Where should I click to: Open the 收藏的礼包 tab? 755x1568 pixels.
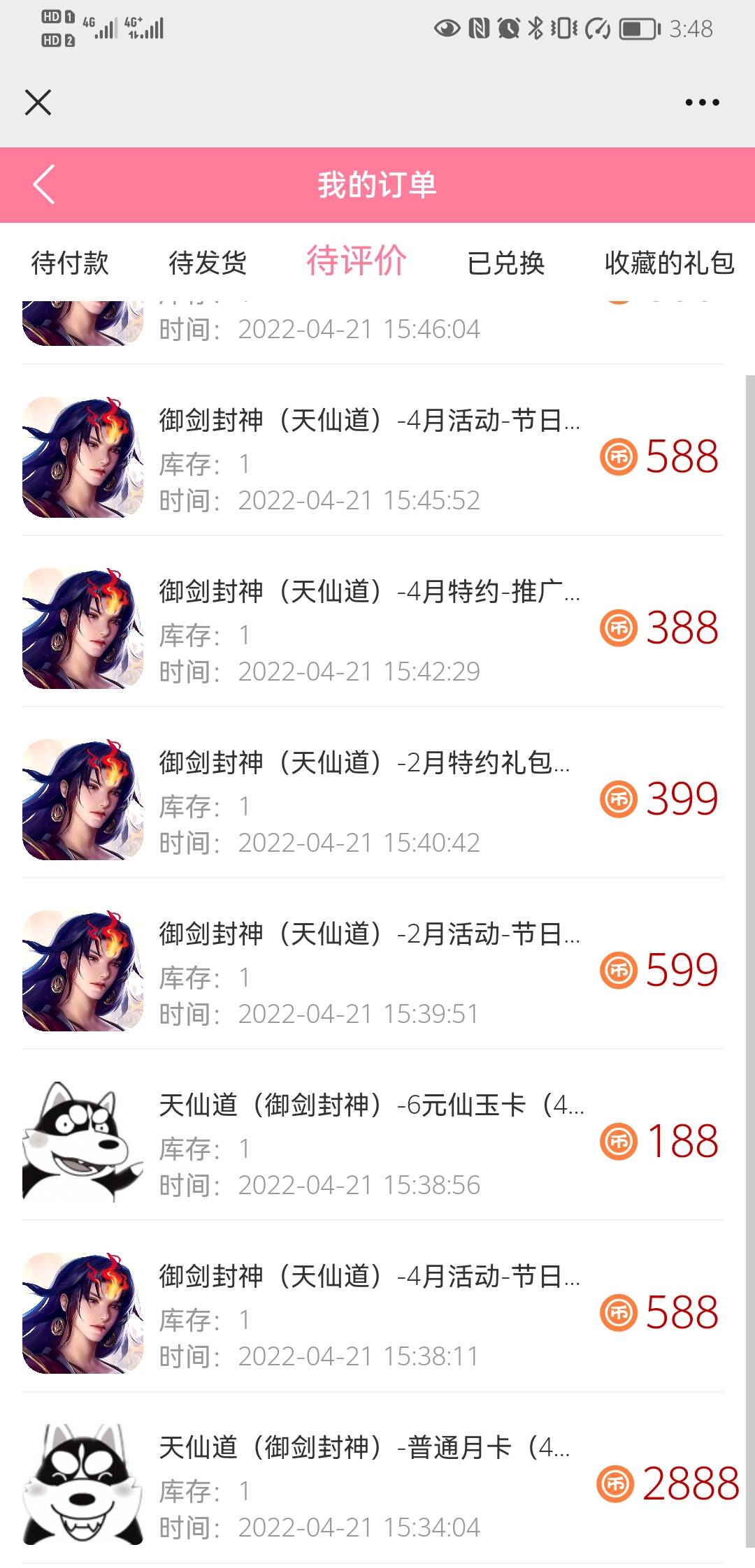[x=669, y=263]
